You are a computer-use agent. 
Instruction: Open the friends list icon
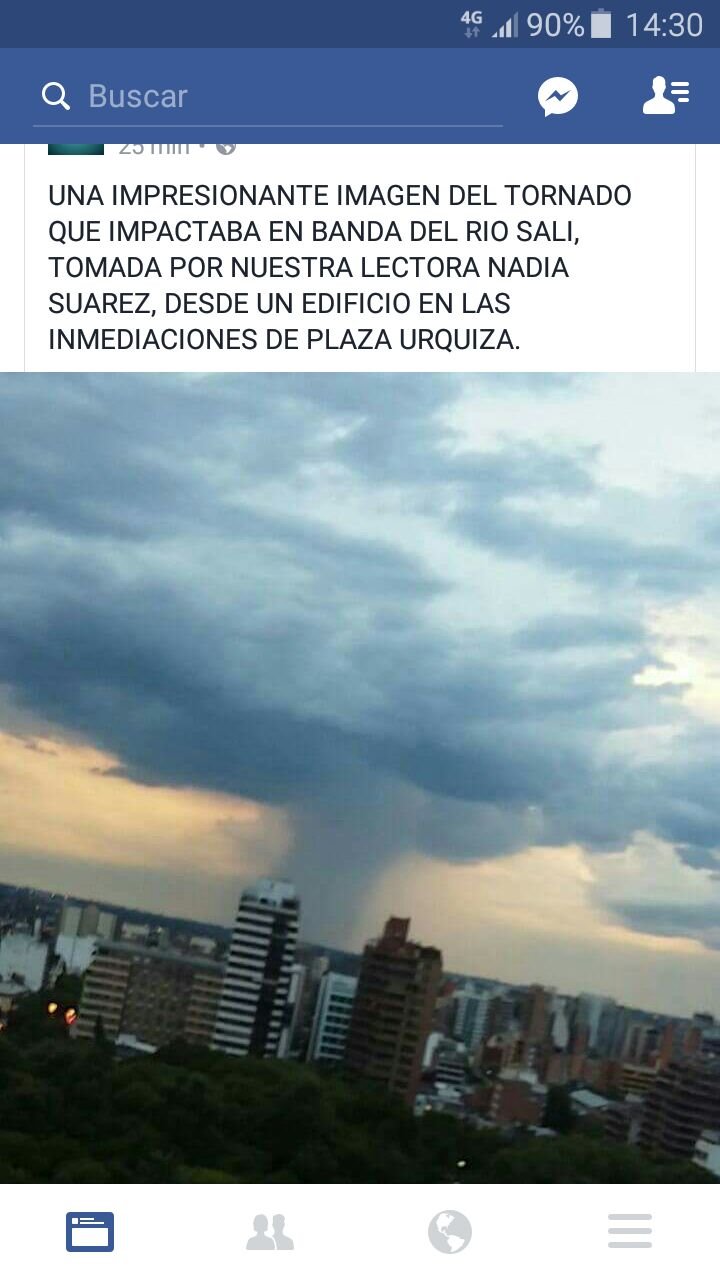pos(665,96)
